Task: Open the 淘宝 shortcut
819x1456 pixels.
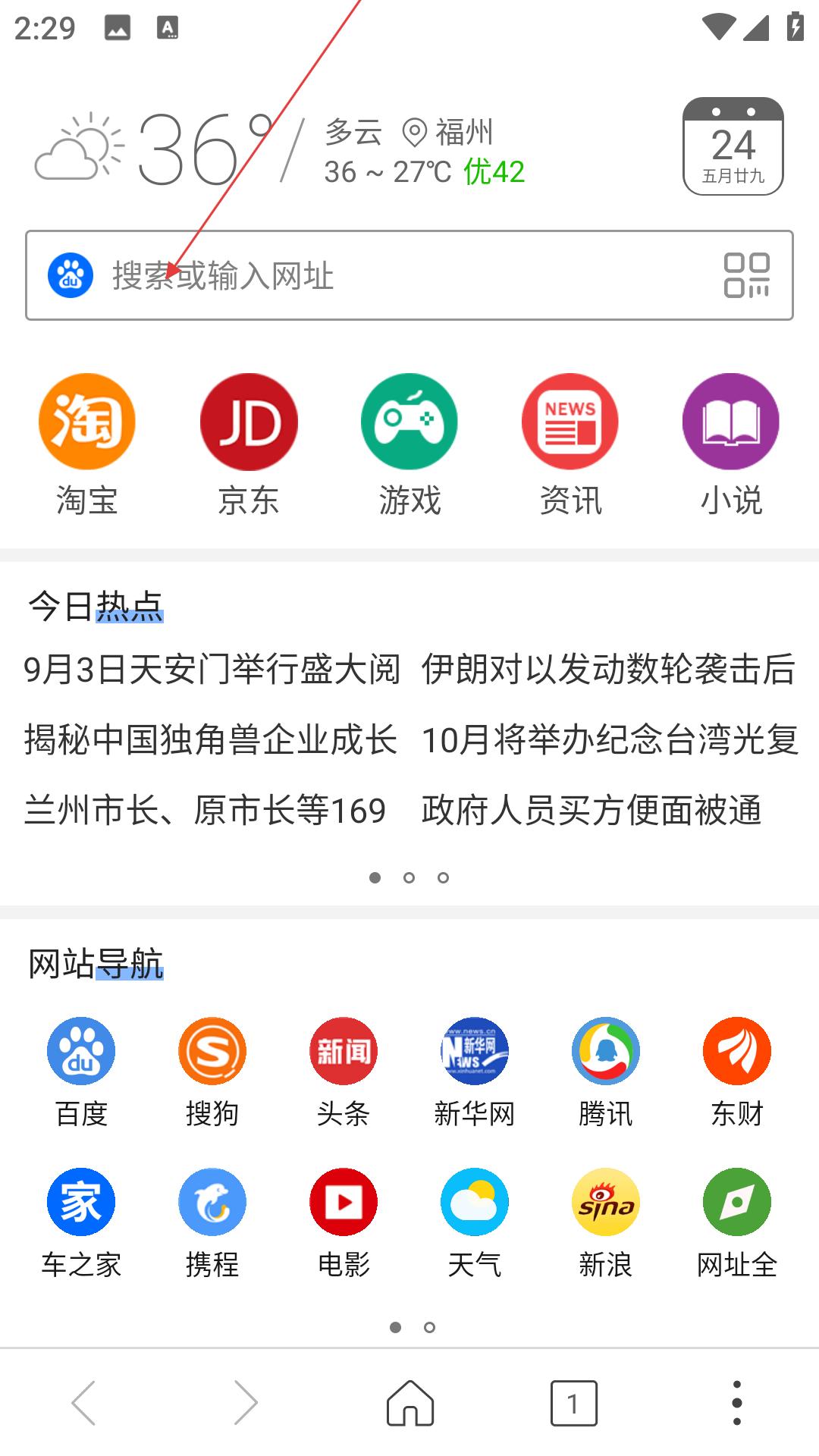Action: pyautogui.click(x=87, y=445)
